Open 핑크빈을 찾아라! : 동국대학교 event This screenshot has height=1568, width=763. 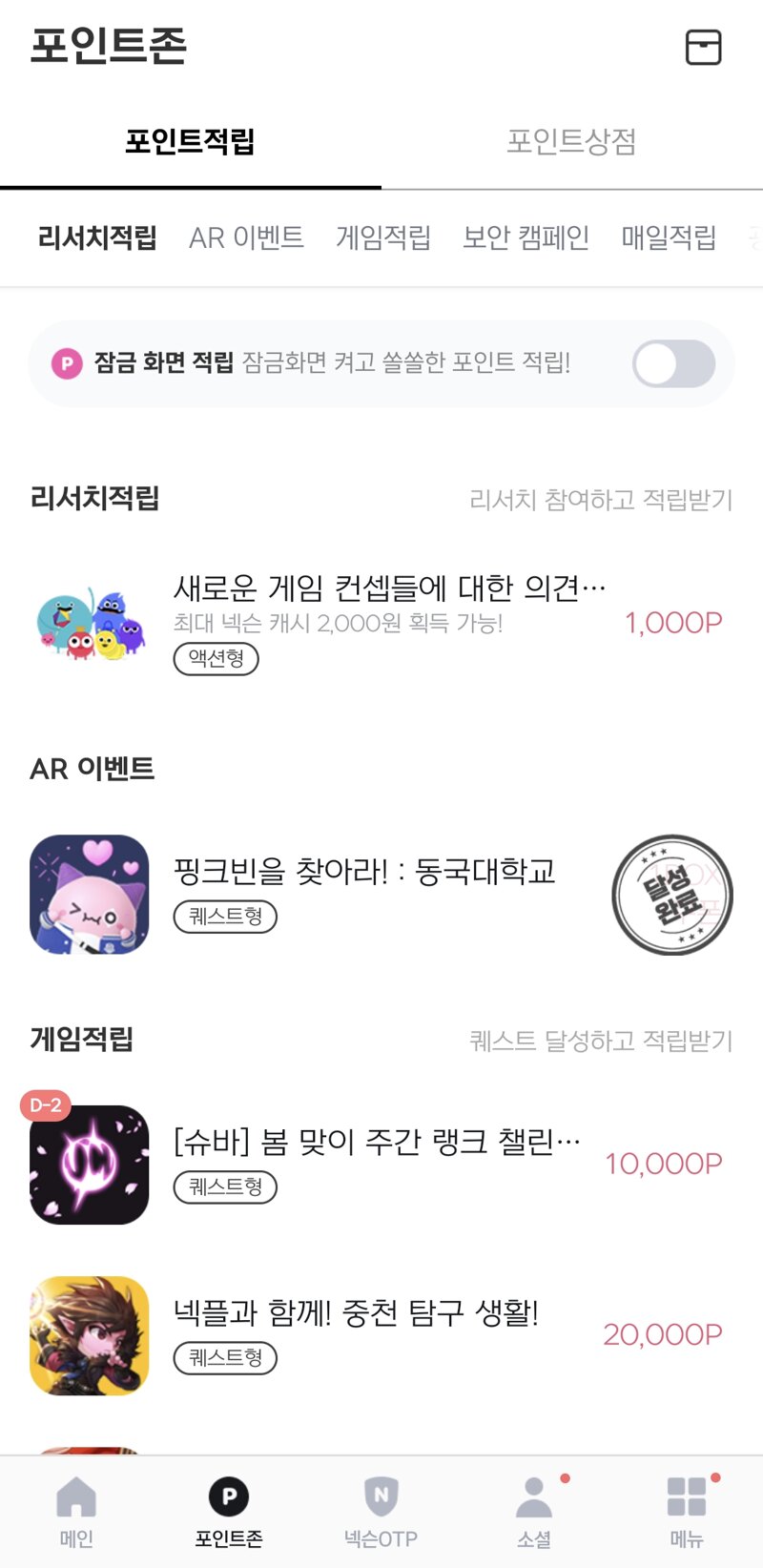[x=381, y=895]
